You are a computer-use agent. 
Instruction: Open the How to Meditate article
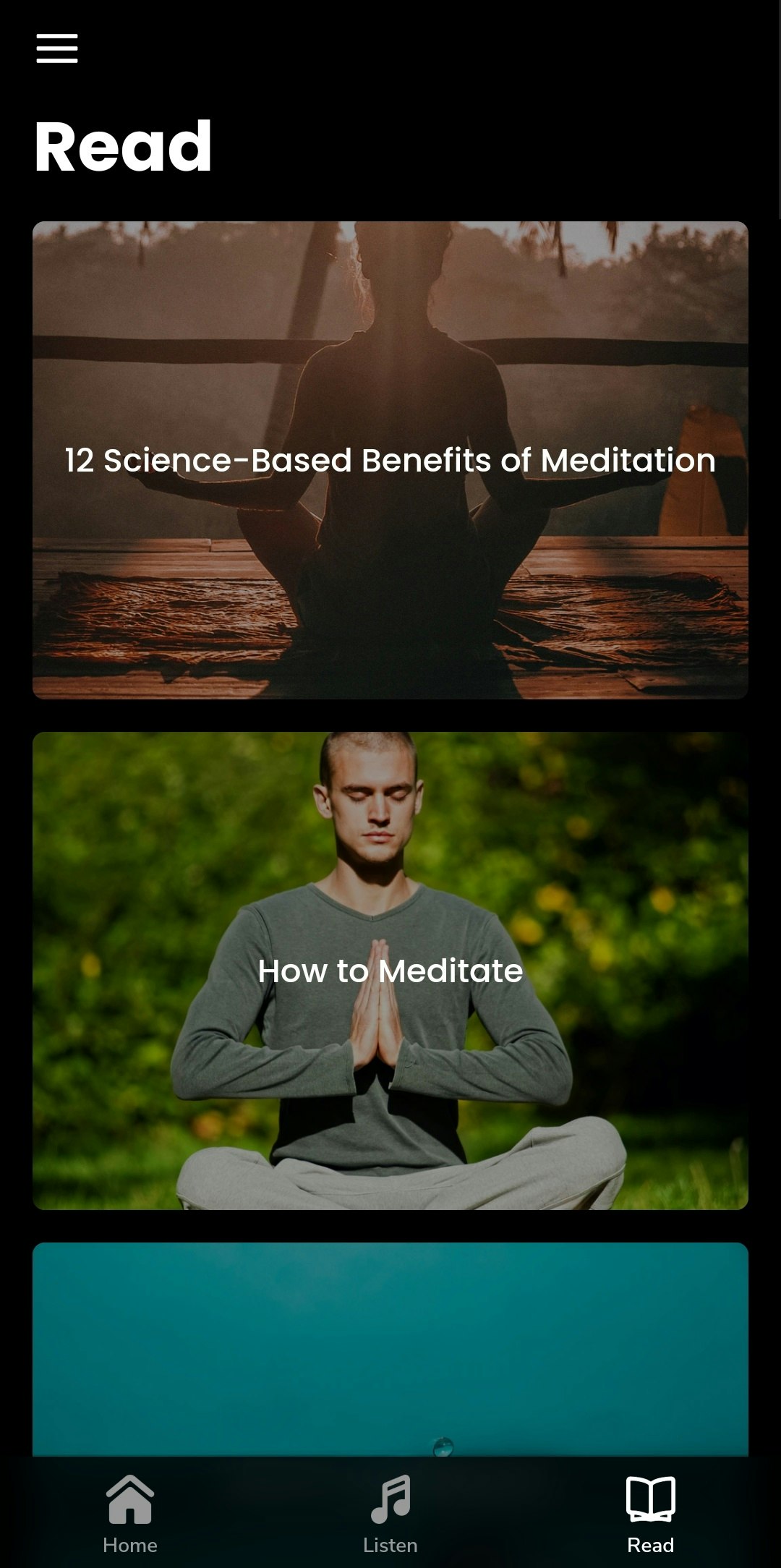(x=390, y=971)
